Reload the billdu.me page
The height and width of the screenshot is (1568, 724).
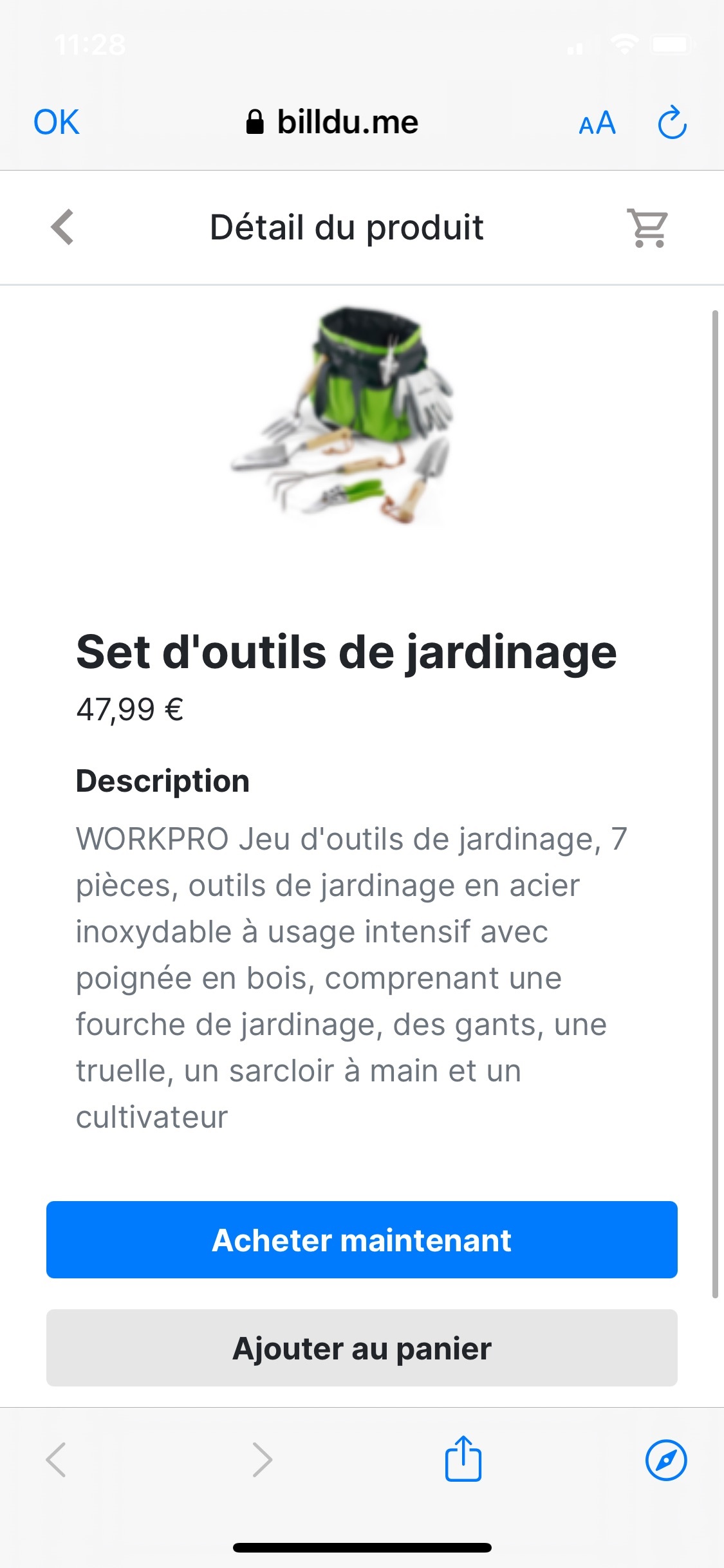(x=672, y=122)
